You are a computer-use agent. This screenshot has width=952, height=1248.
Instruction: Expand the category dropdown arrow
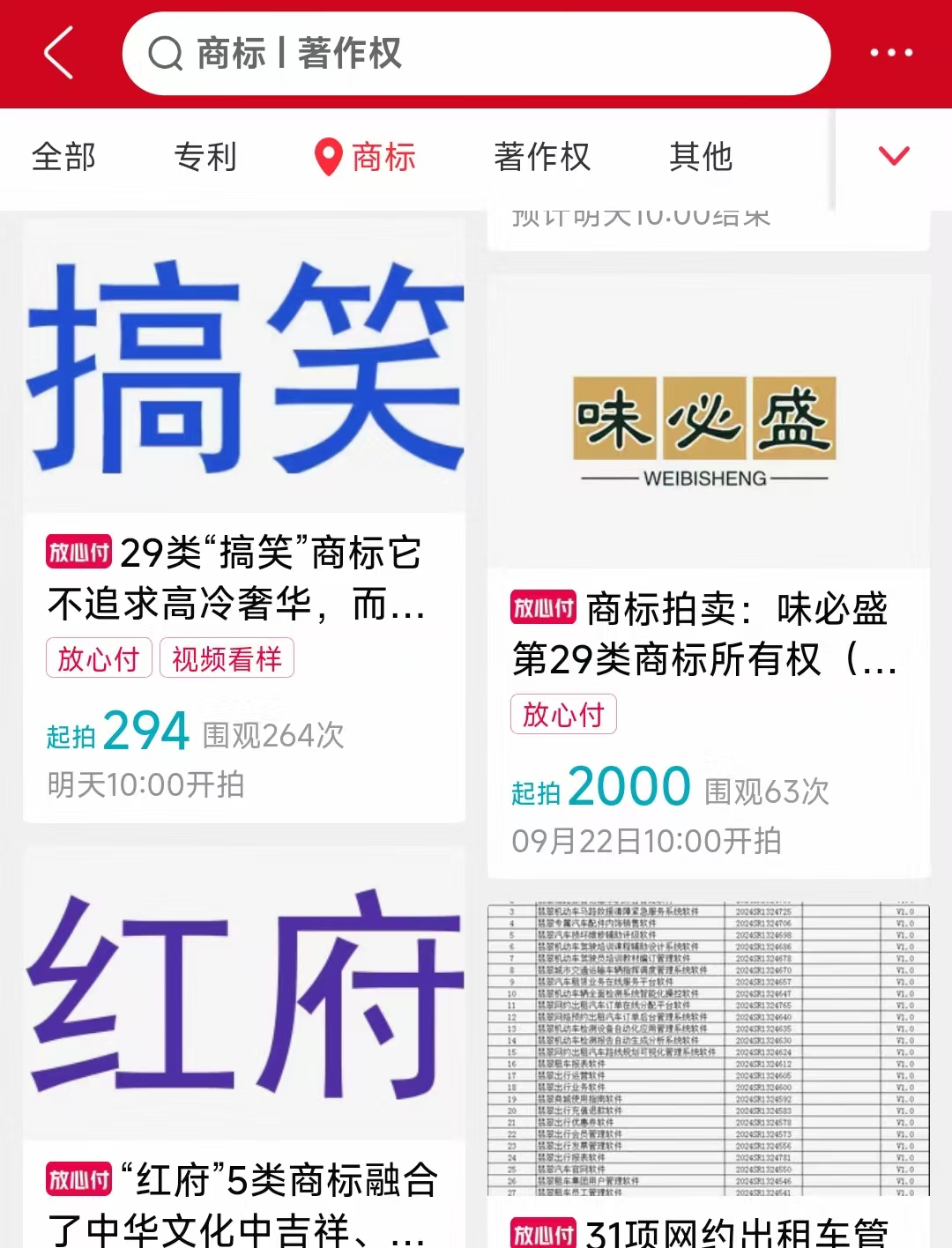click(x=894, y=158)
